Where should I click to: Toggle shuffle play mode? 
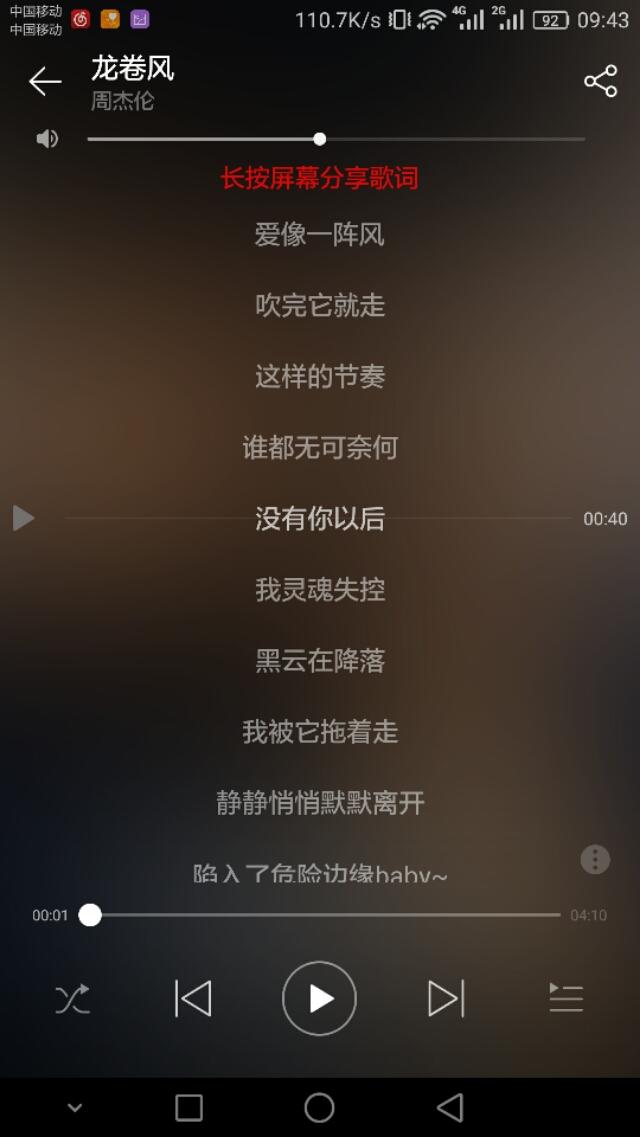point(72,999)
